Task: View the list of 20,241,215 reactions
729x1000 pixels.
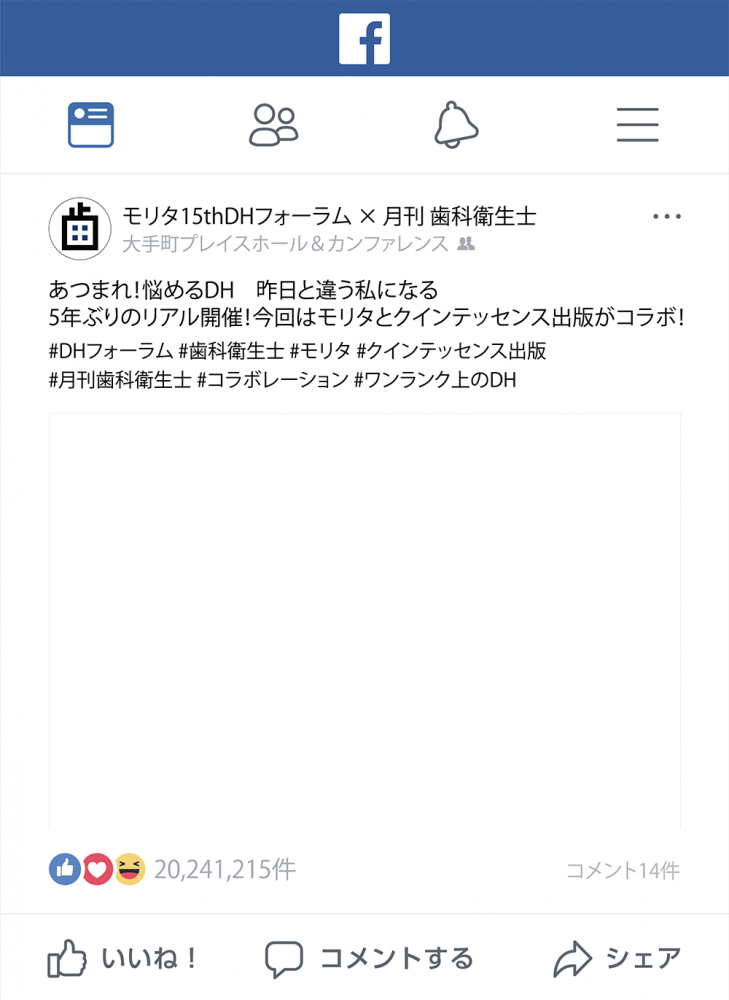Action: click(224, 869)
